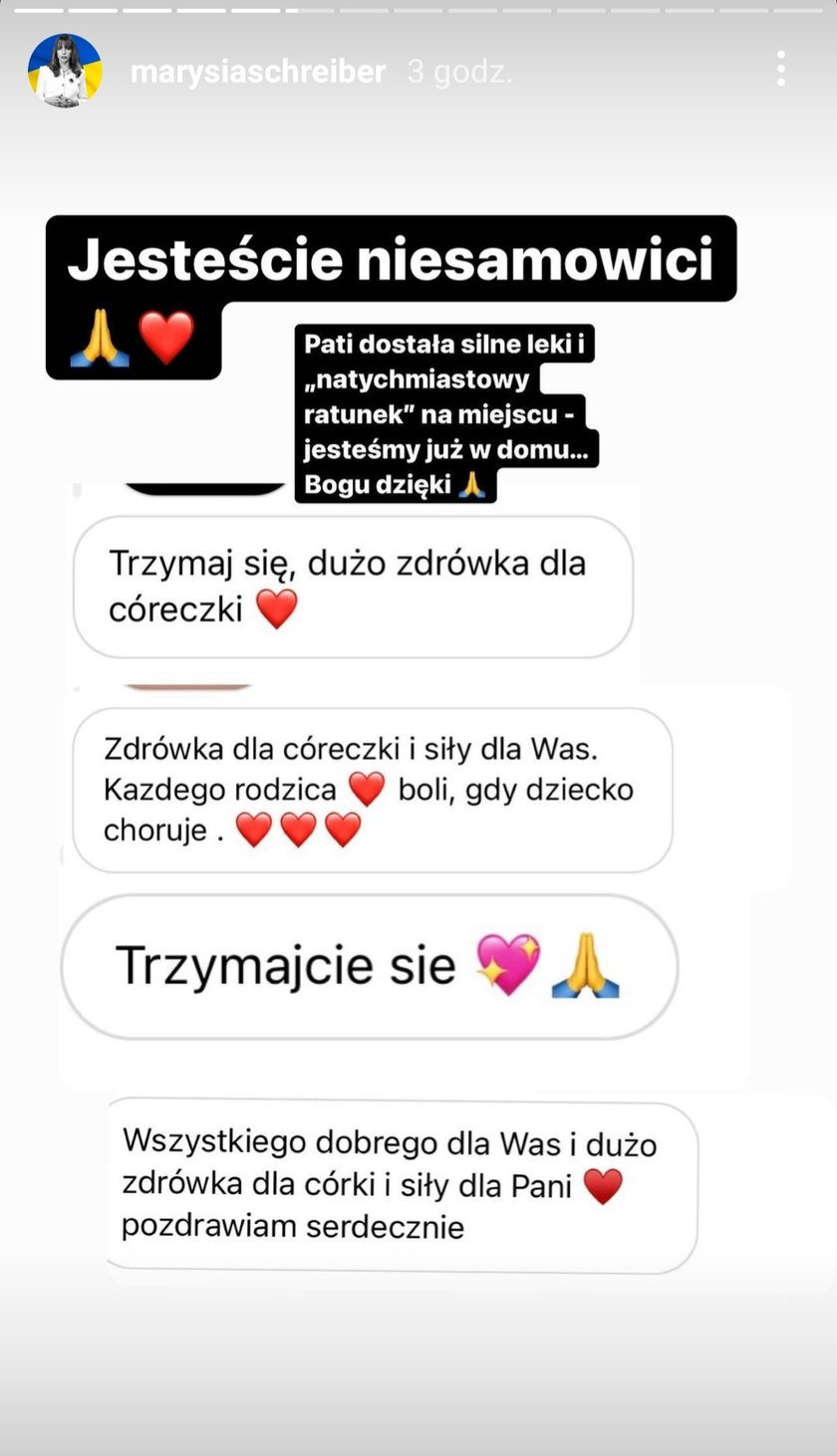The image size is (837, 1456).
Task: Open the three-dot overflow menu
Action: (x=780, y=69)
